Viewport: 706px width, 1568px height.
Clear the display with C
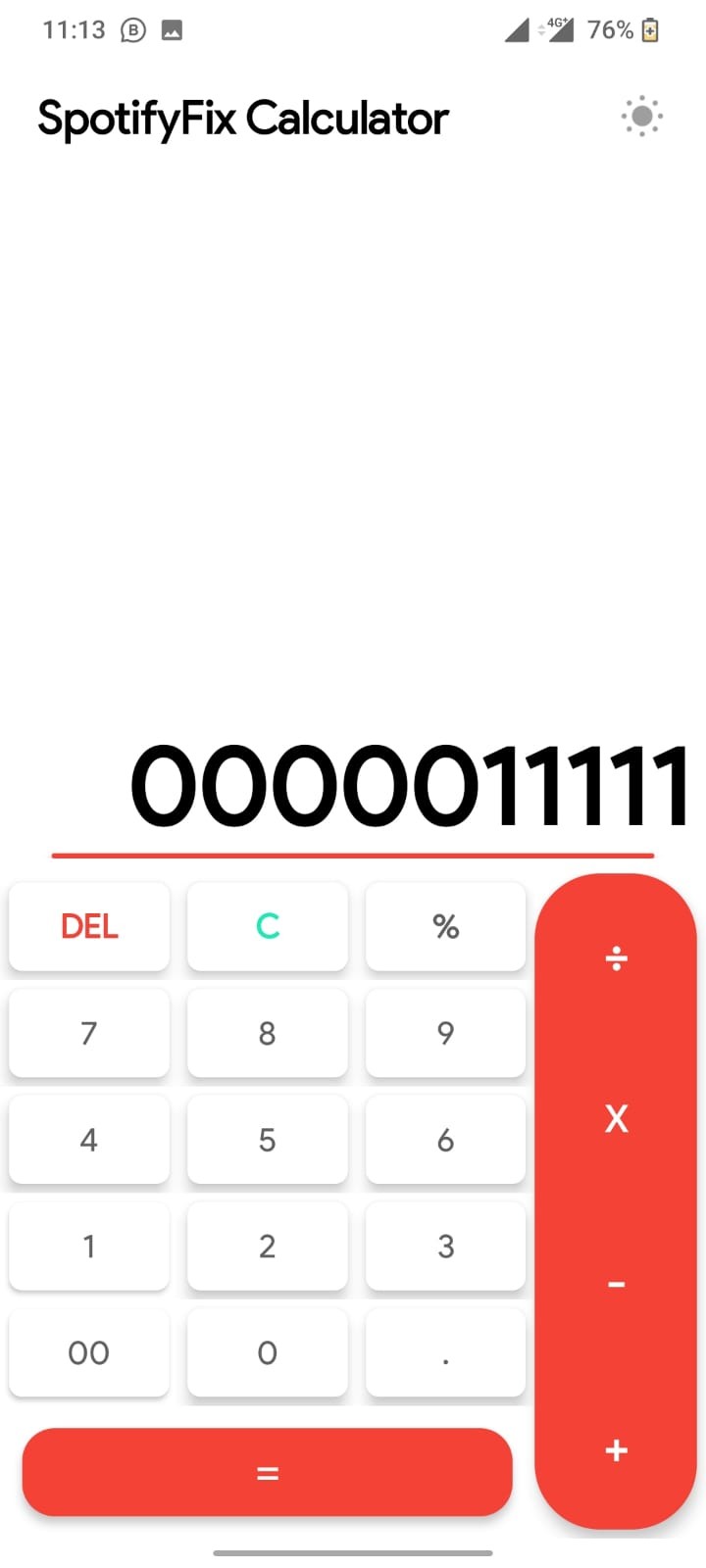268,926
